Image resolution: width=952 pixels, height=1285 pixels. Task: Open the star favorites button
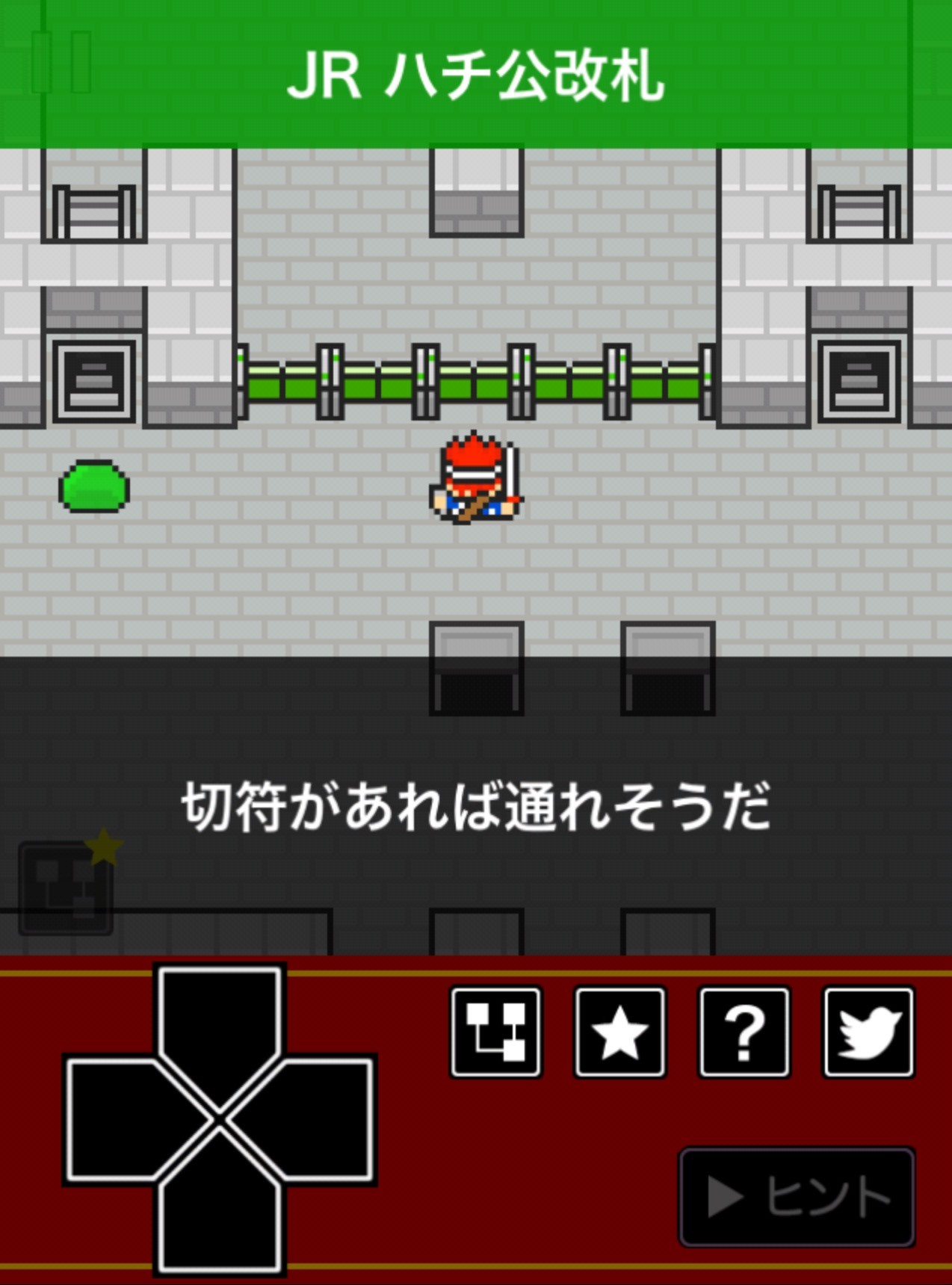(620, 1032)
